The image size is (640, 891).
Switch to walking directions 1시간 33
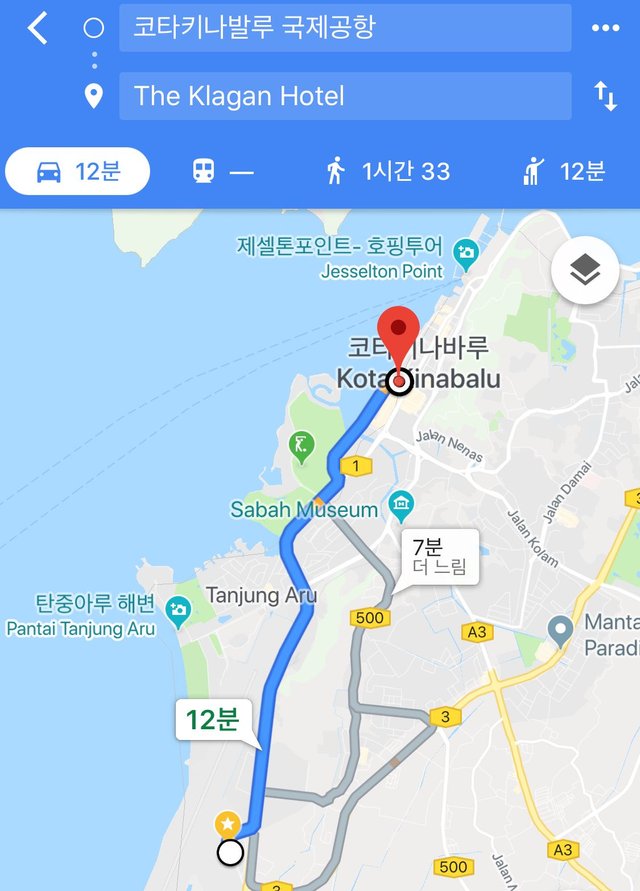388,172
